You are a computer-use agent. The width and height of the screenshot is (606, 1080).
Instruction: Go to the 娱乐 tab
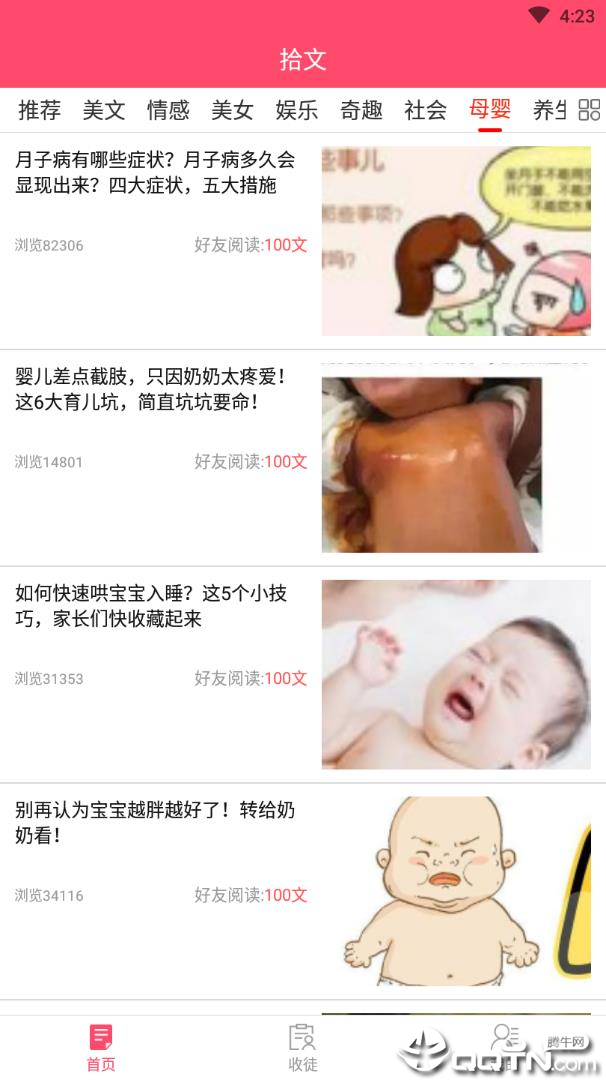point(297,110)
